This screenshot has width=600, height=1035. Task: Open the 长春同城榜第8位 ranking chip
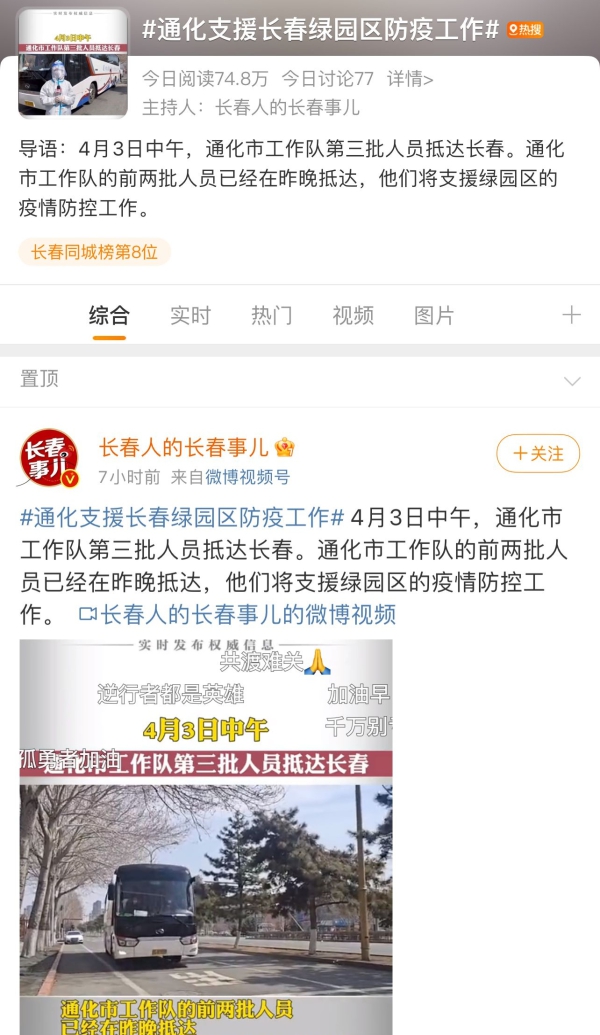click(95, 252)
